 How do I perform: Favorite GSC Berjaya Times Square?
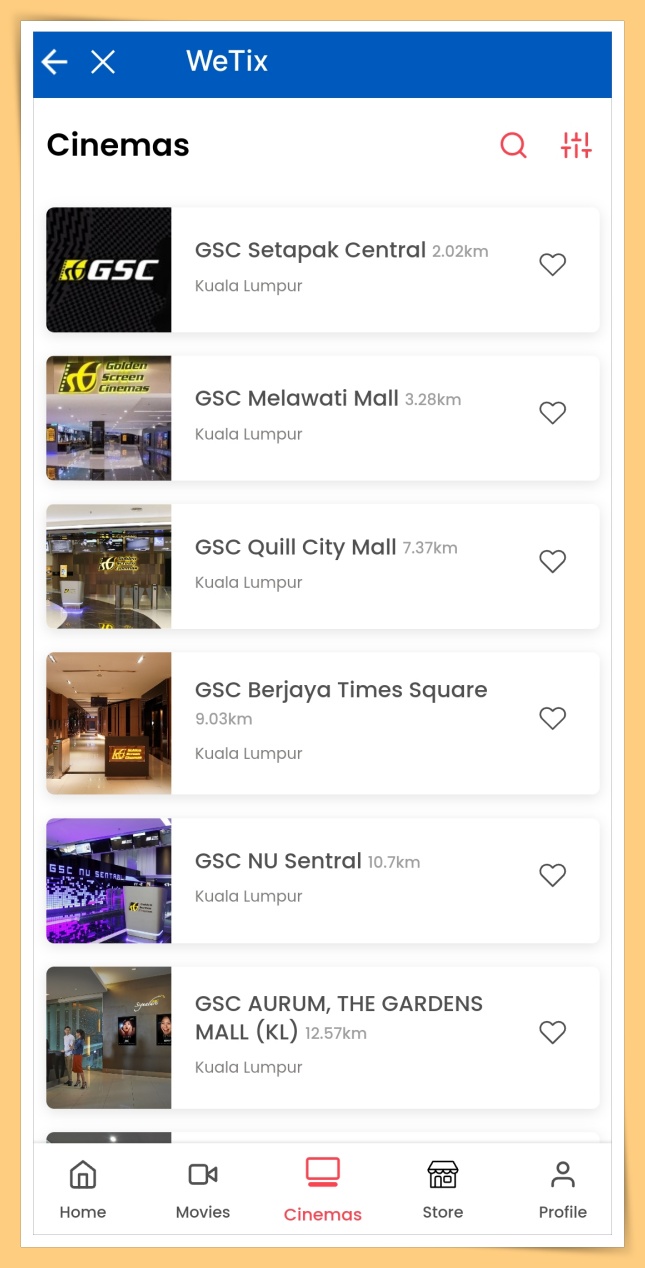553,718
